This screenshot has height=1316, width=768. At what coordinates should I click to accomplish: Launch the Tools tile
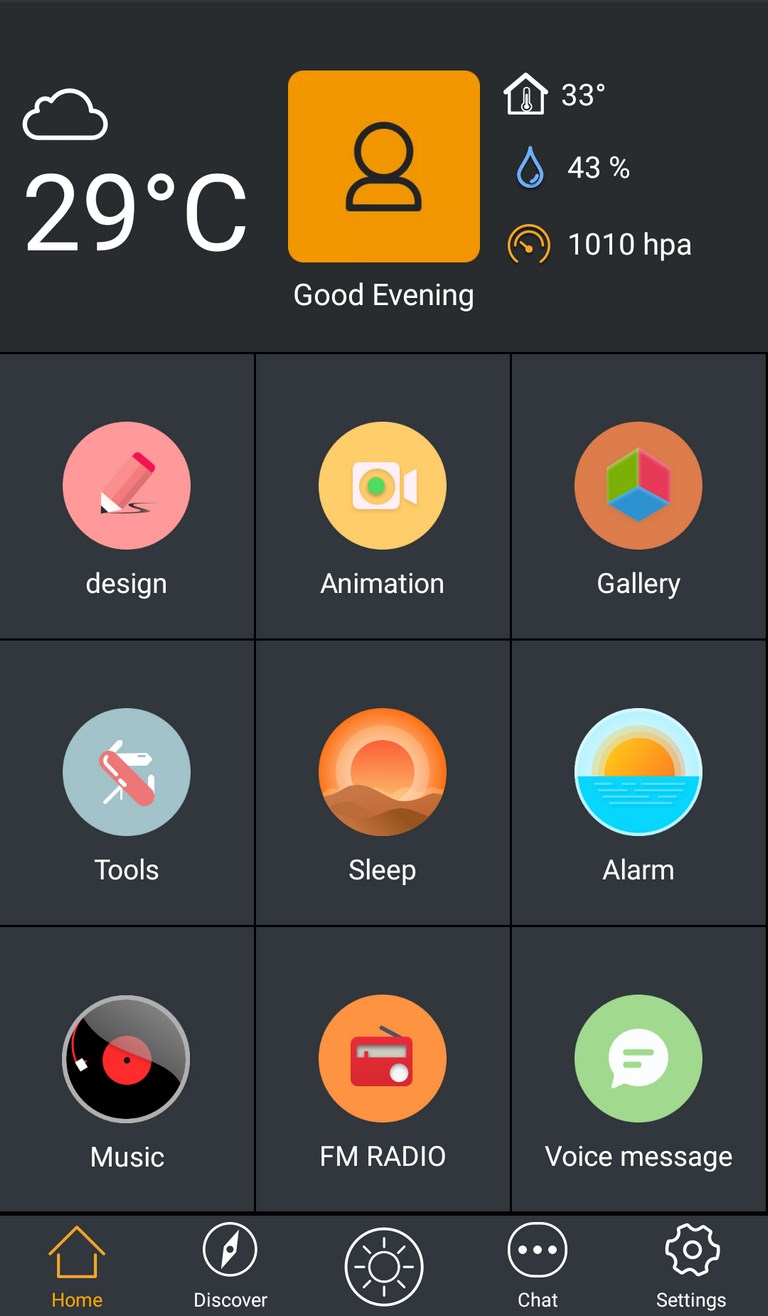coord(127,783)
